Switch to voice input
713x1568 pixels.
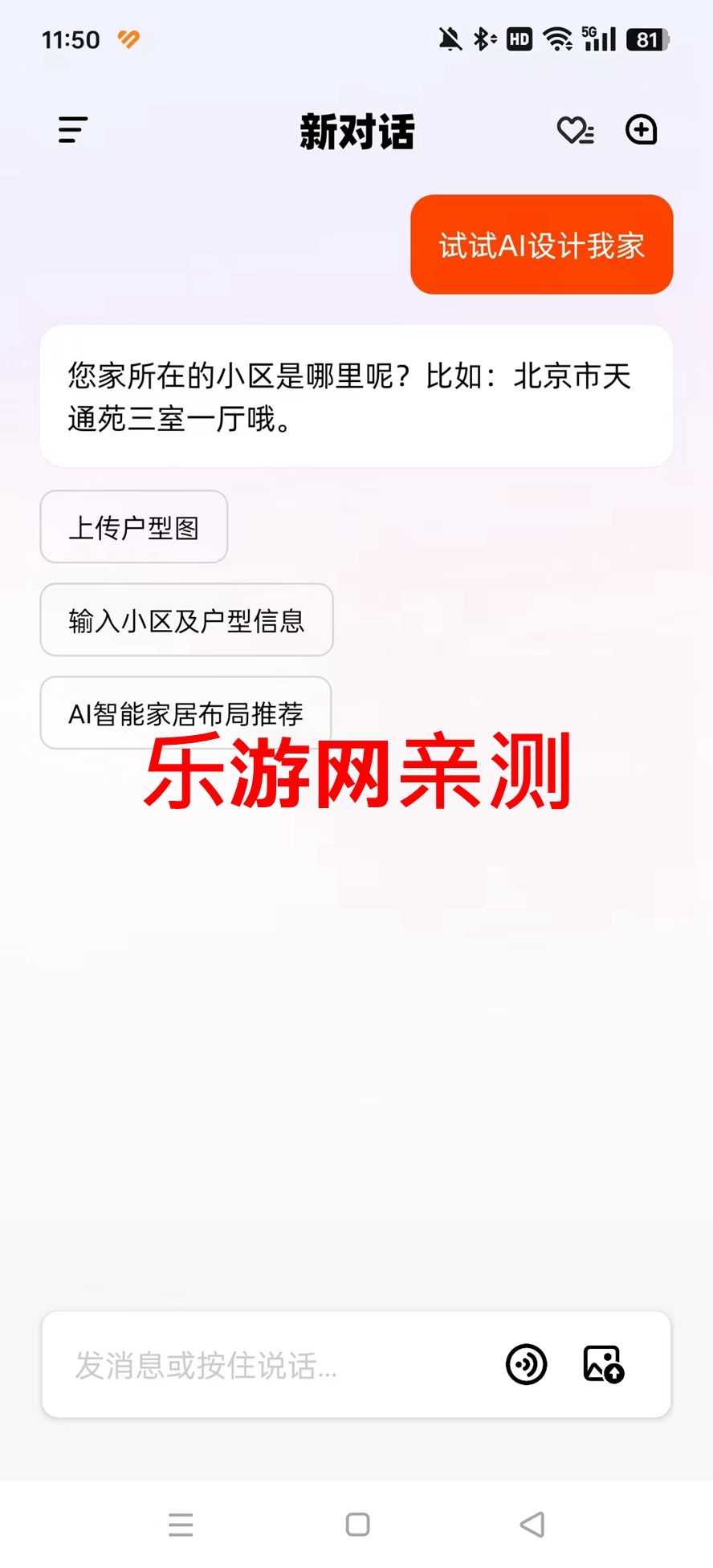point(526,1364)
